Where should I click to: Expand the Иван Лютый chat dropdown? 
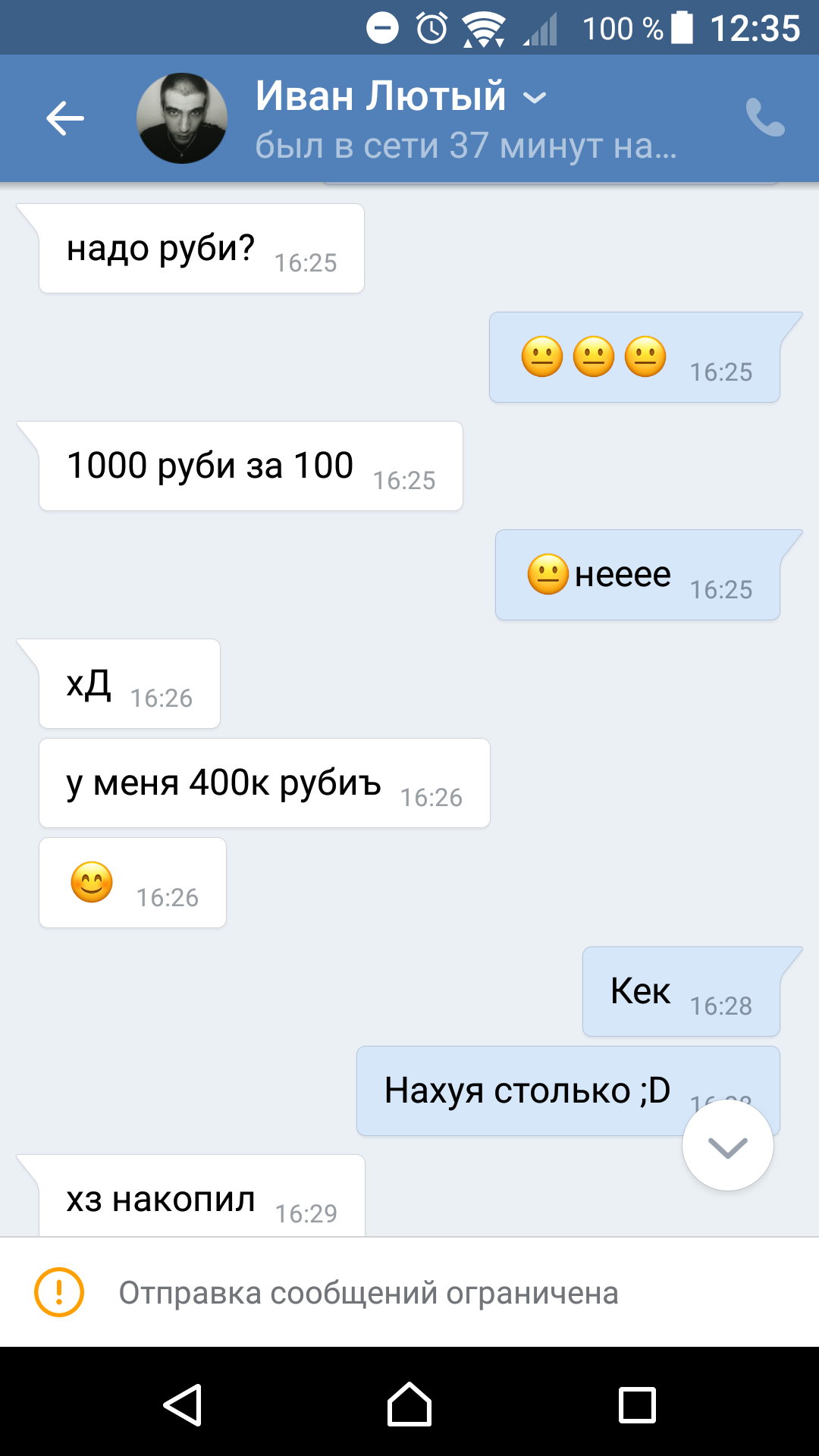click(x=535, y=98)
